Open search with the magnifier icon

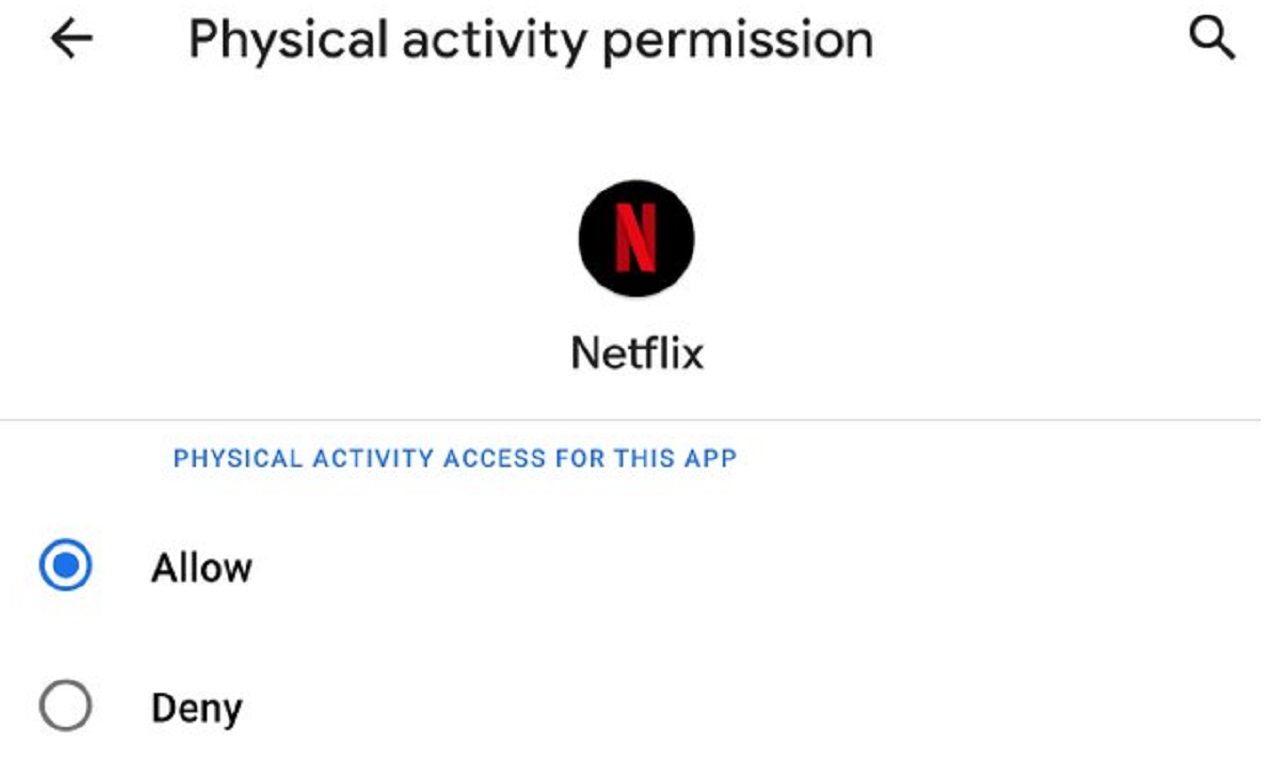1211,39
